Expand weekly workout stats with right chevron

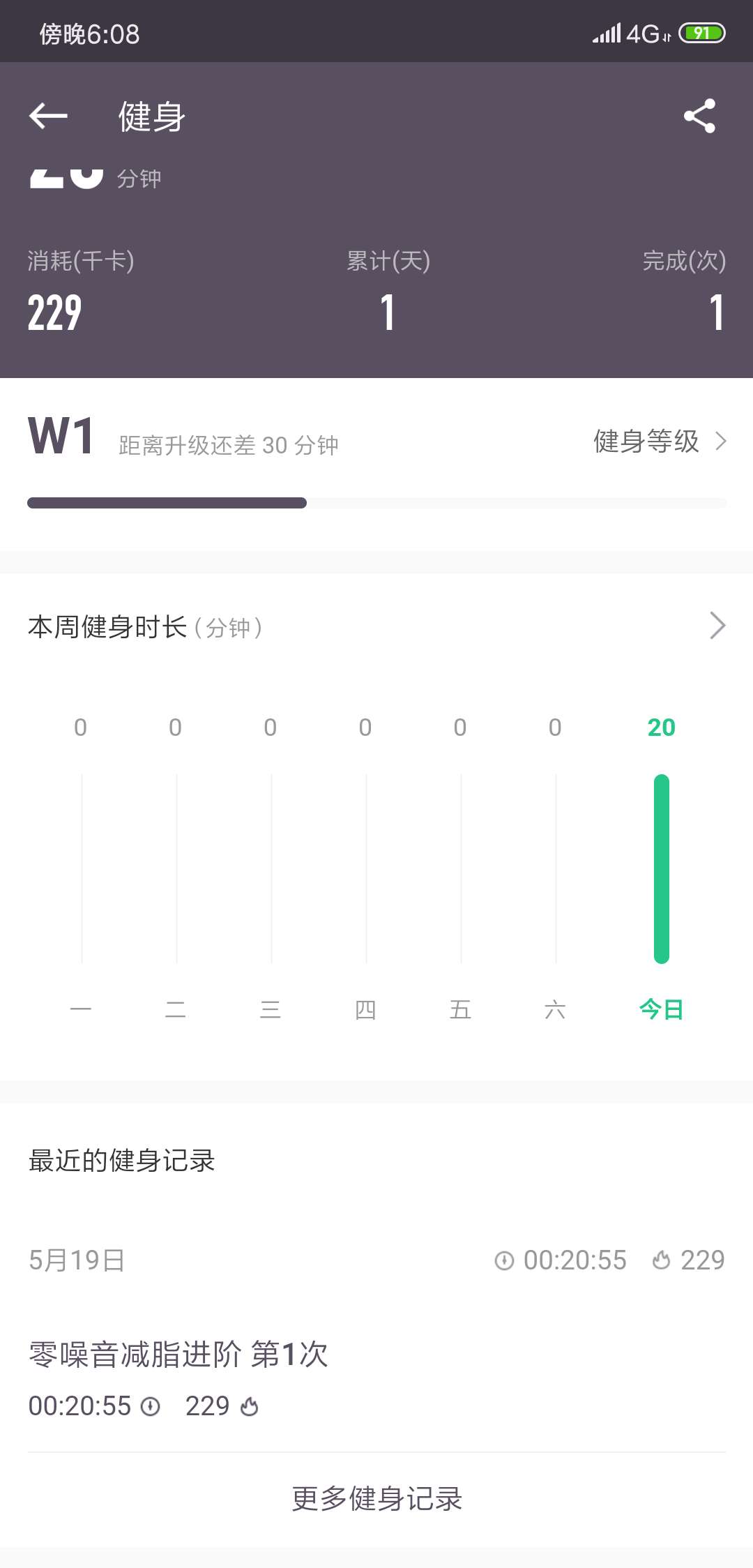(x=717, y=626)
